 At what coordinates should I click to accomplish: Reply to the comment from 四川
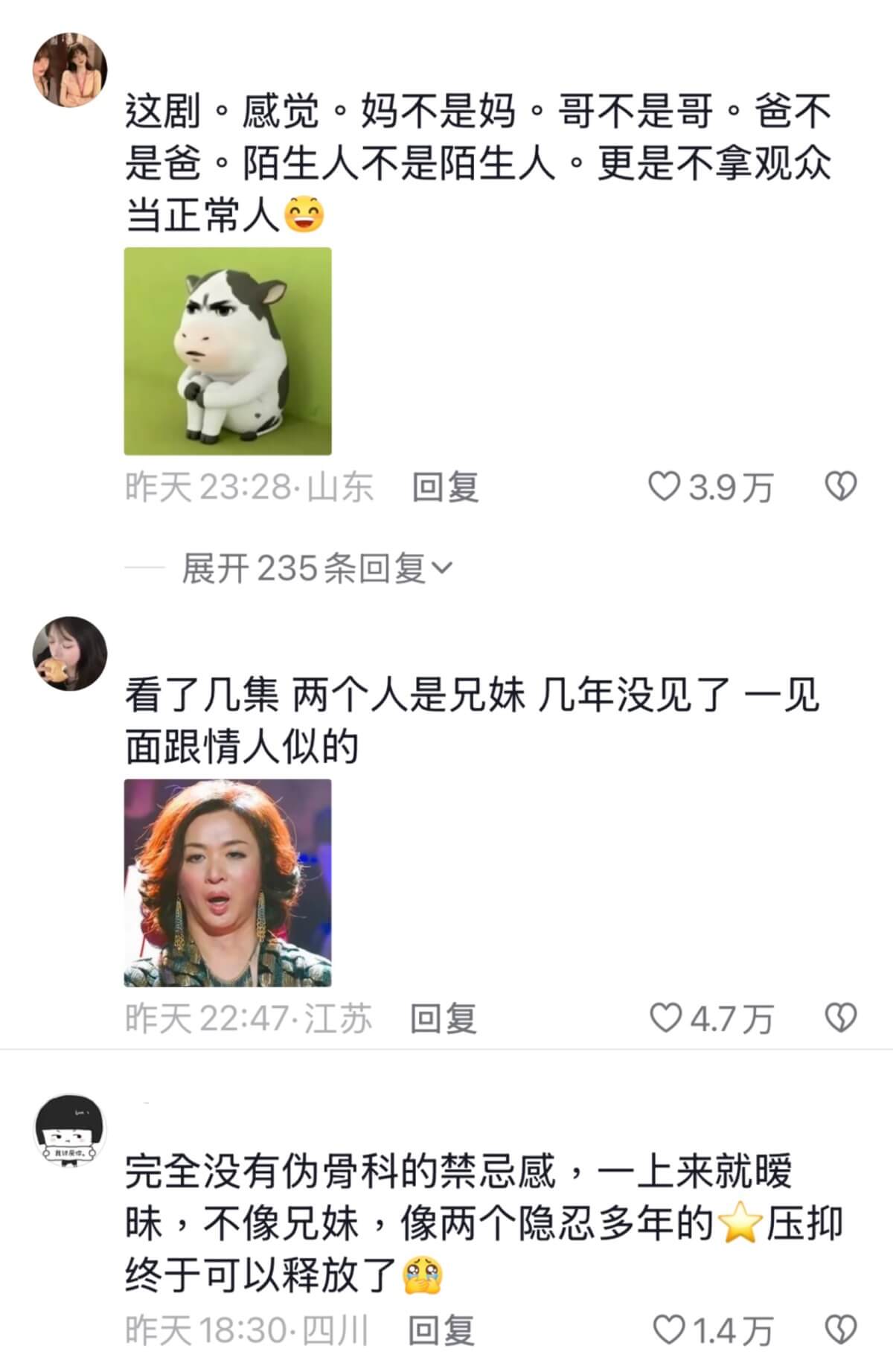point(442,1330)
